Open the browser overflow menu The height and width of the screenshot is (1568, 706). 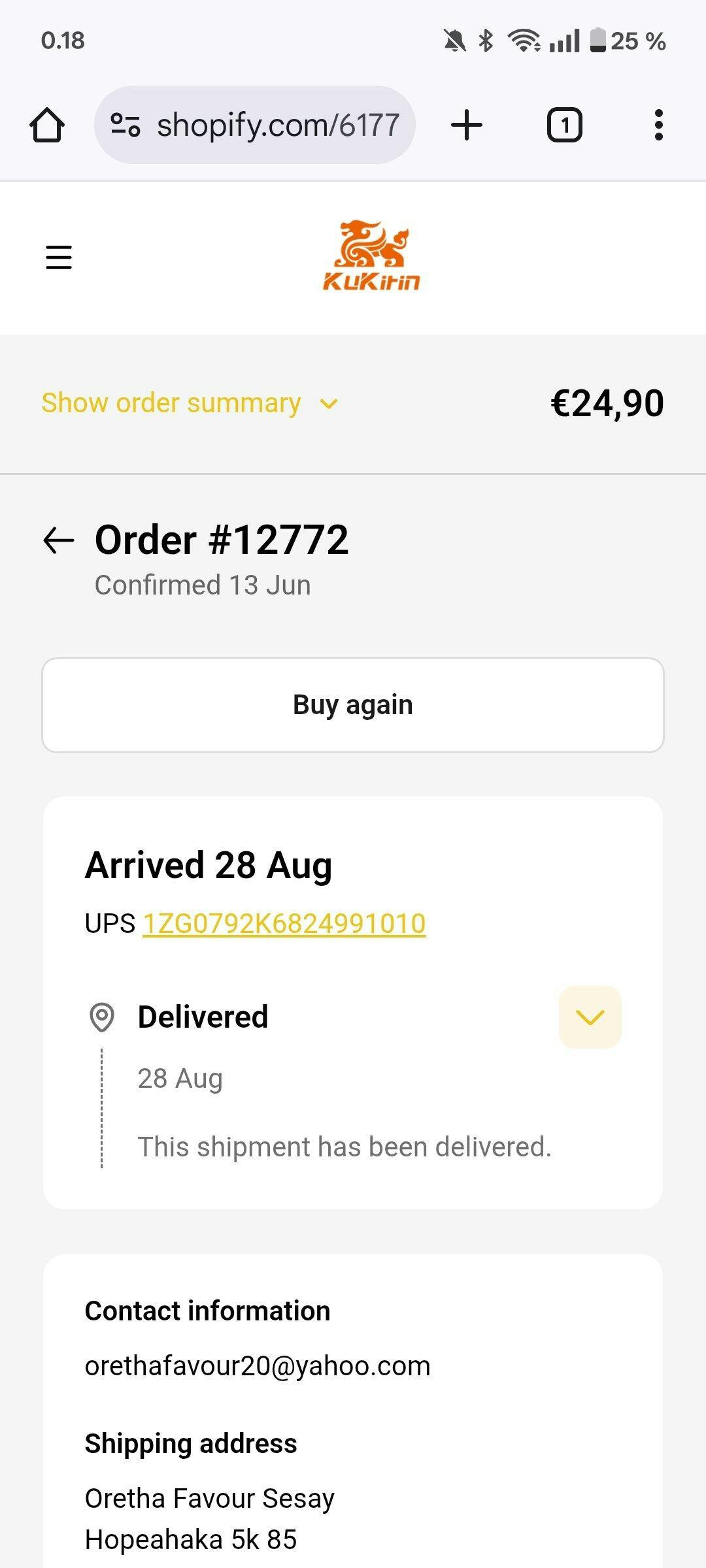point(658,125)
